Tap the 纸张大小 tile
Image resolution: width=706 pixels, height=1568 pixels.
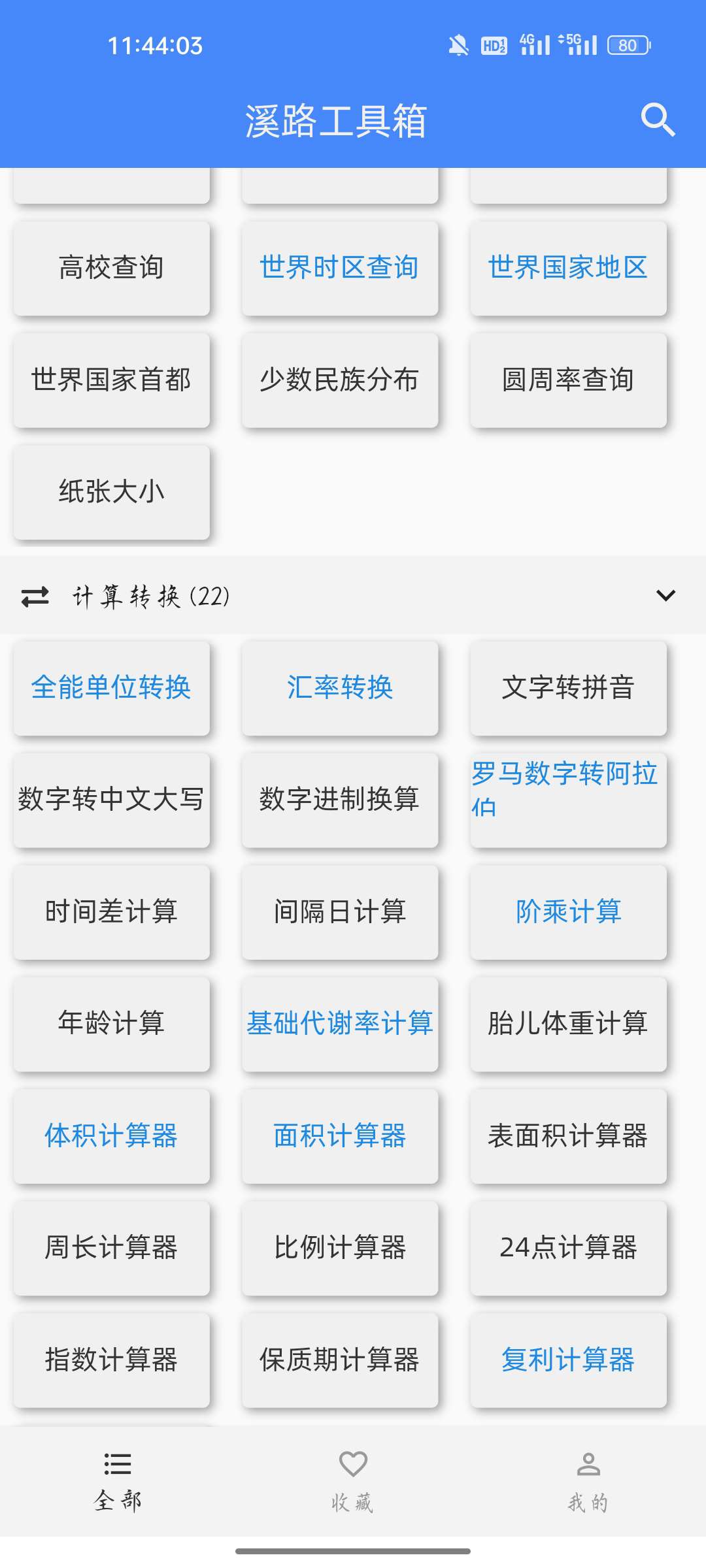point(112,492)
